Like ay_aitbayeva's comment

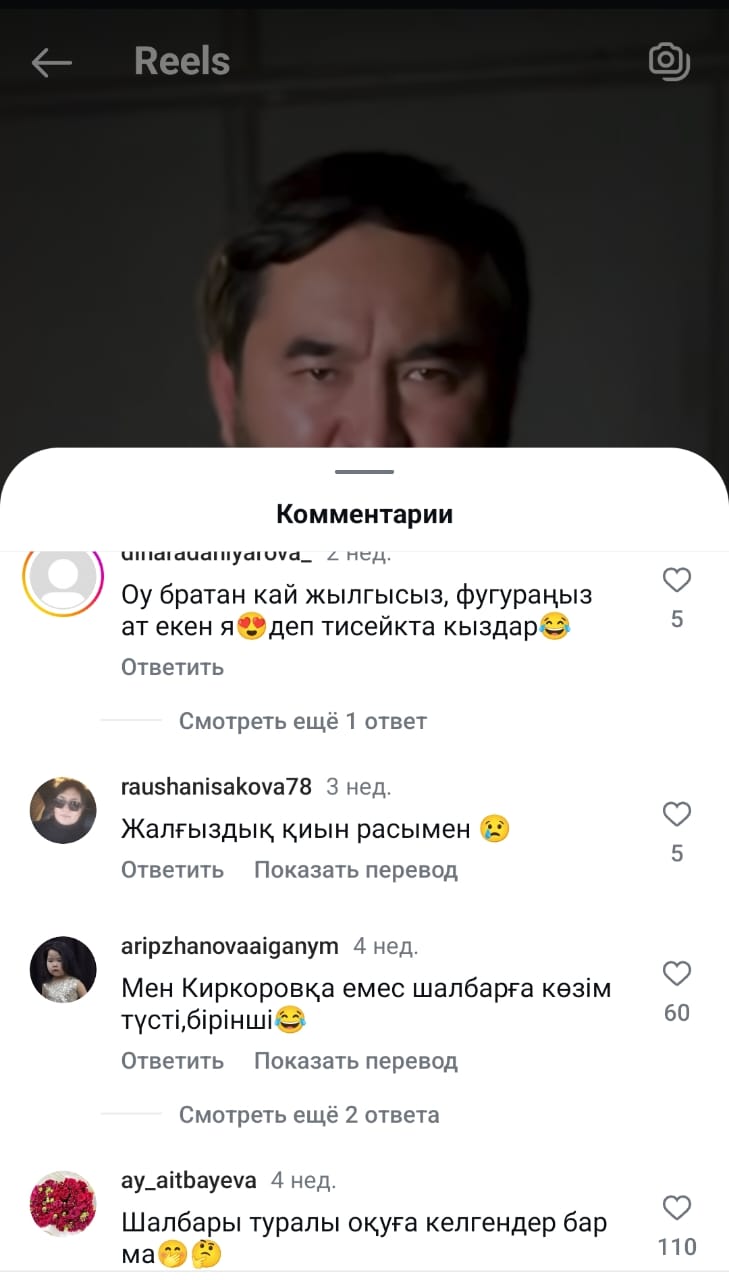pos(677,1208)
